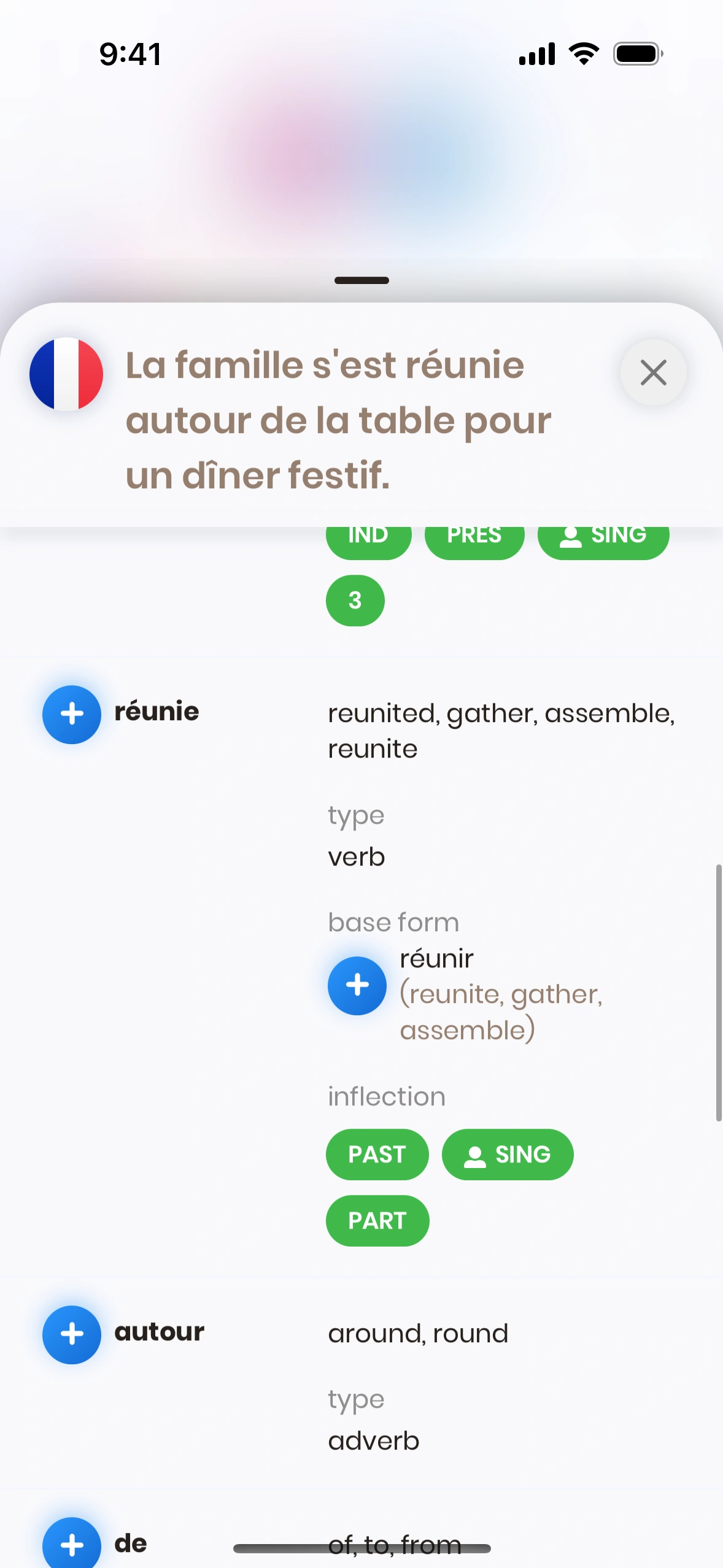
Task: Close the French sentence panel
Action: pyautogui.click(x=653, y=372)
